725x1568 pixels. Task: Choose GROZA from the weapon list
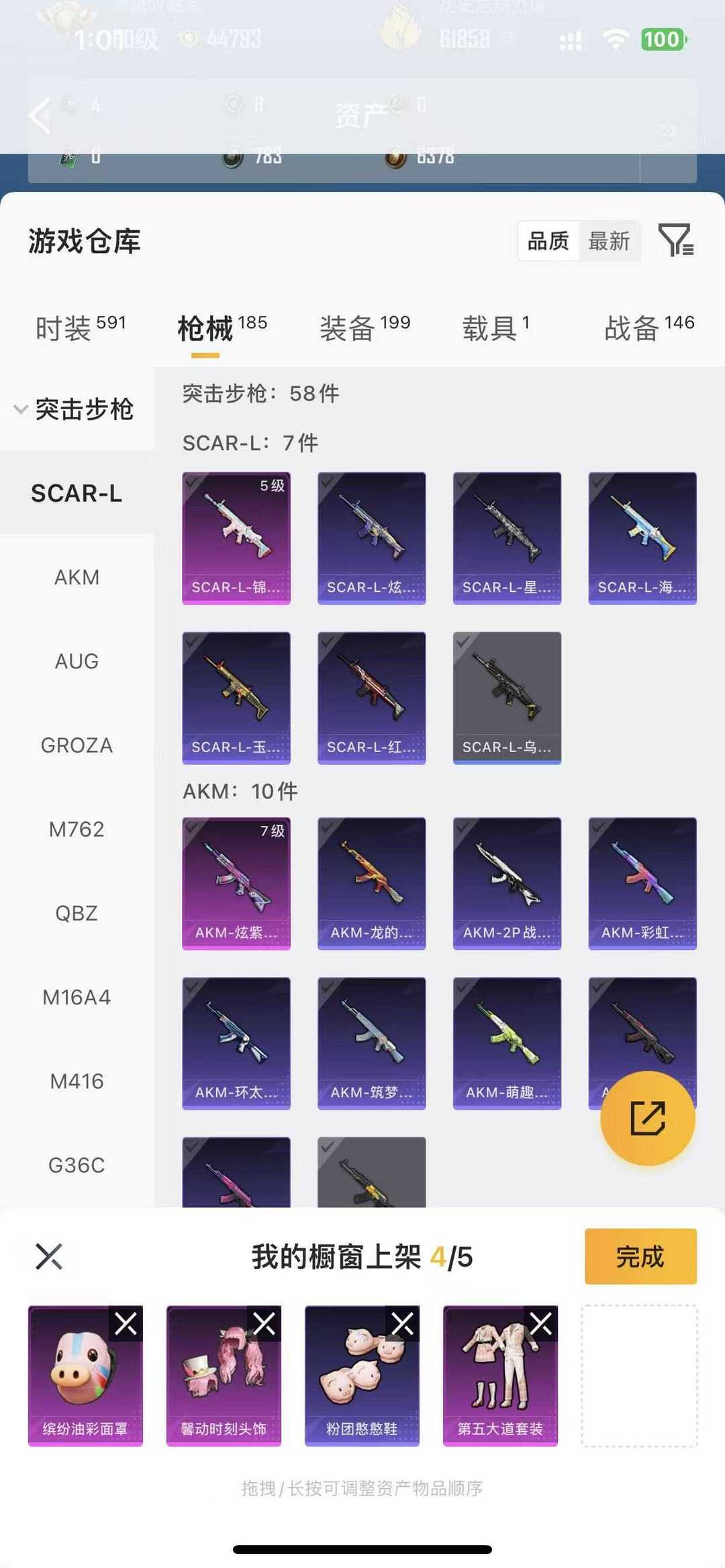[x=77, y=745]
